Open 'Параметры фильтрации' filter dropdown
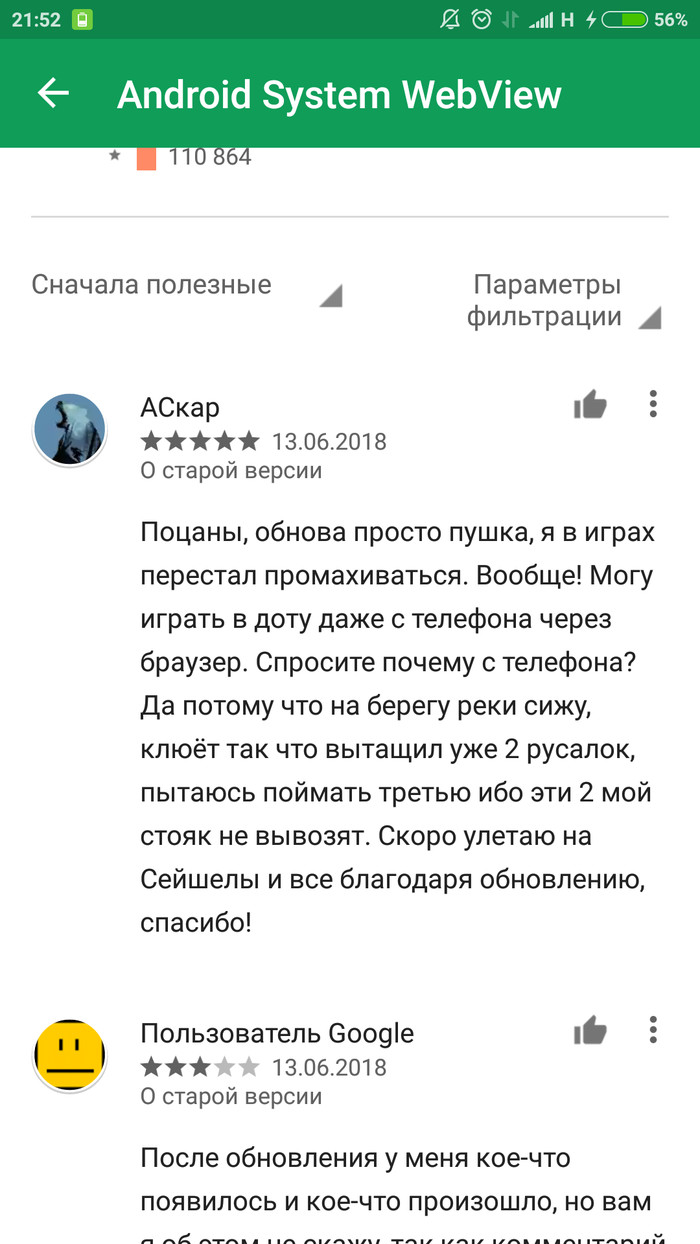Viewport: 700px width, 1244px height. (562, 301)
